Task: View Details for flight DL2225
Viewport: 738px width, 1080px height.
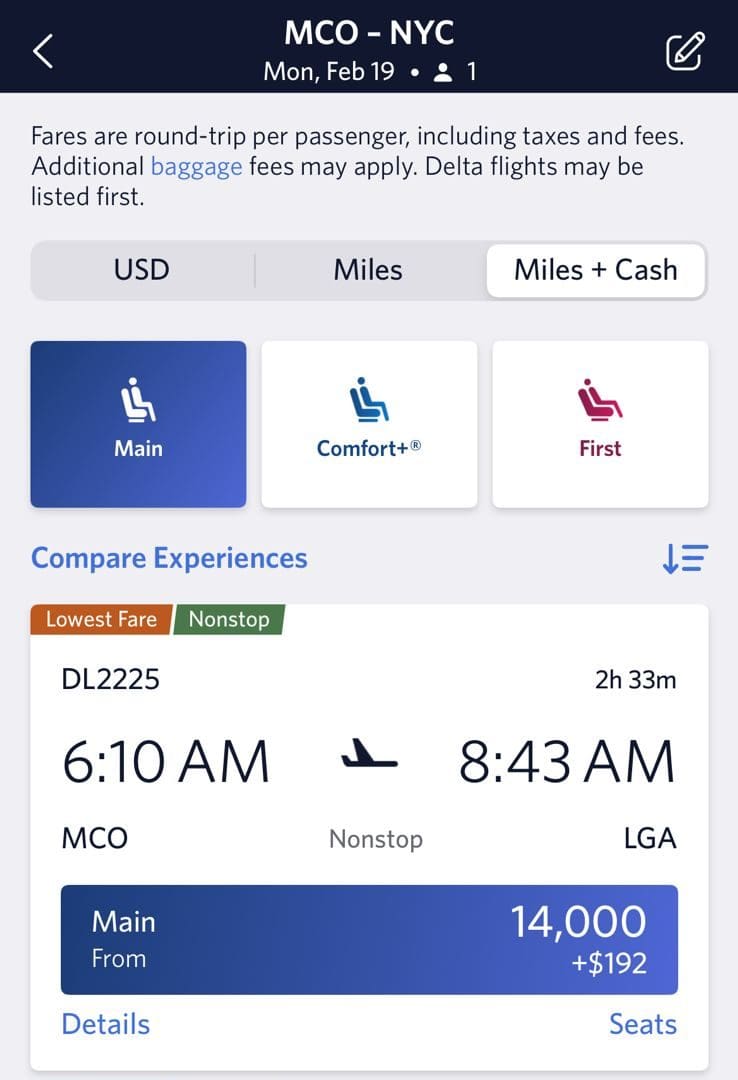Action: (105, 1024)
